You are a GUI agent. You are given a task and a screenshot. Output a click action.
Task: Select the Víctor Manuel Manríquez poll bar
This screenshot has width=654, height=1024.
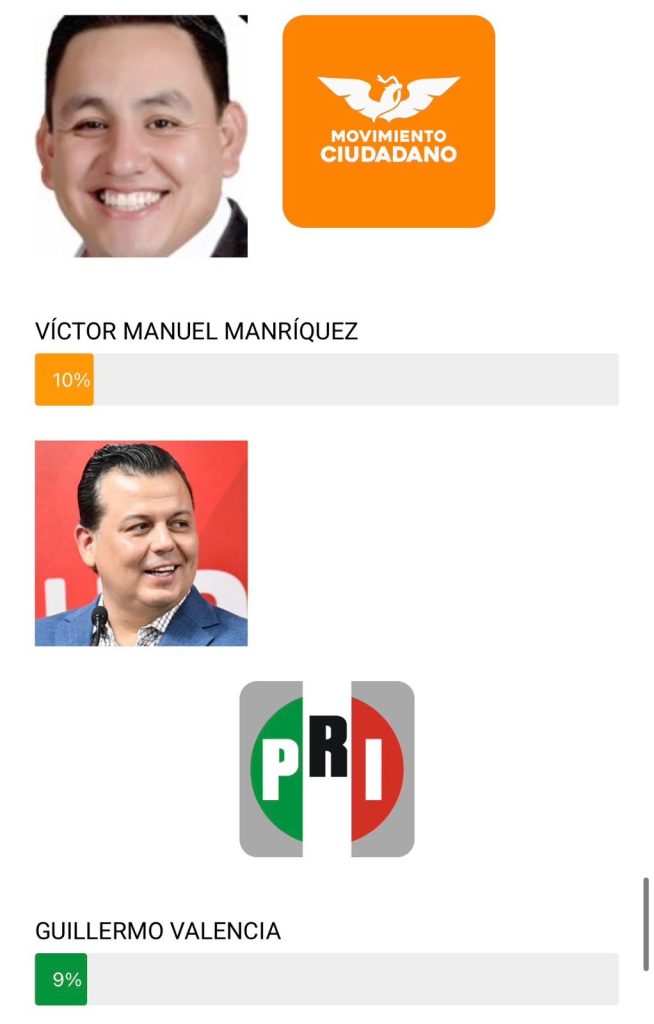[326, 380]
